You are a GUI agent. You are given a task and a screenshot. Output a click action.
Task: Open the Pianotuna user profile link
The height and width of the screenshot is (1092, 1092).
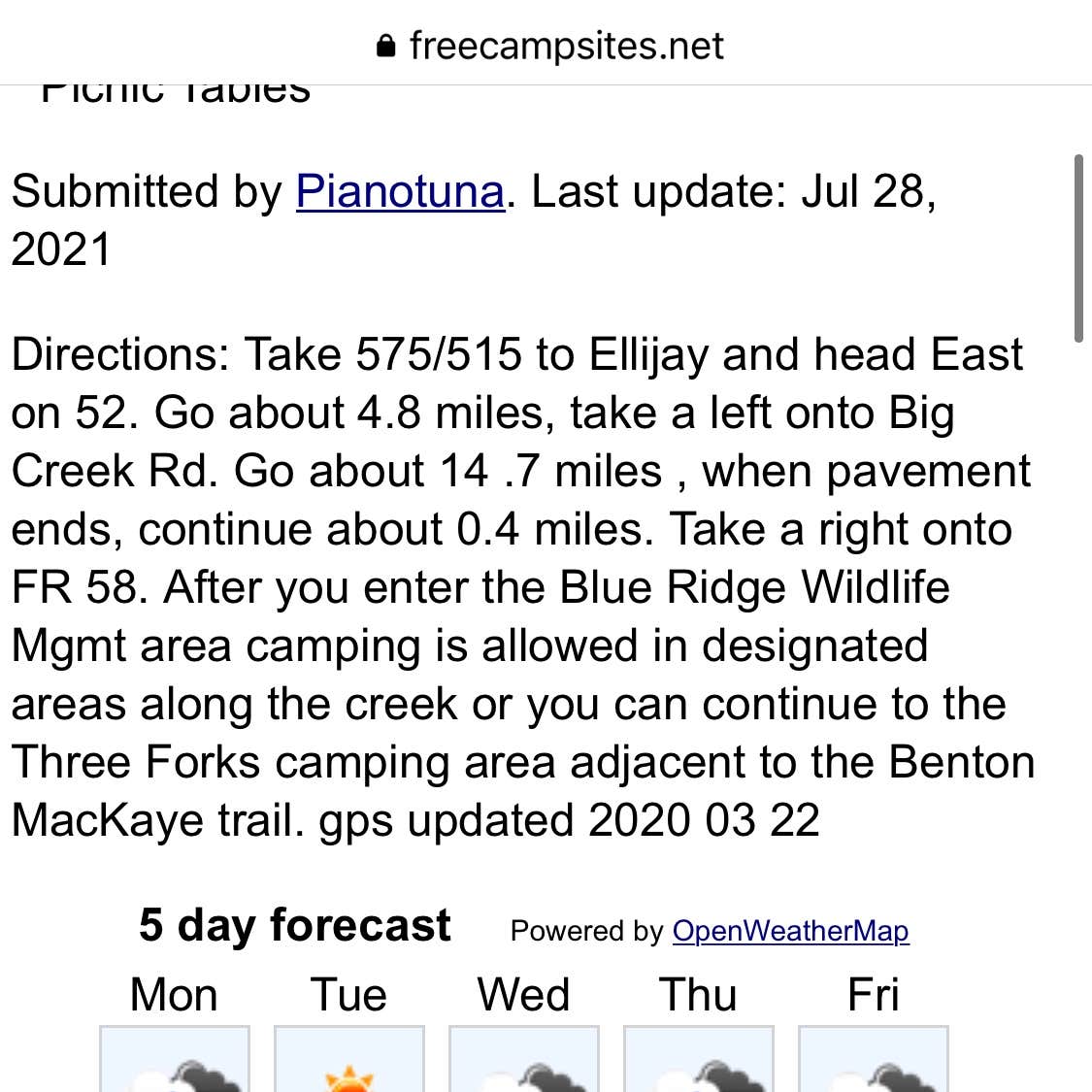pyautogui.click(x=400, y=191)
